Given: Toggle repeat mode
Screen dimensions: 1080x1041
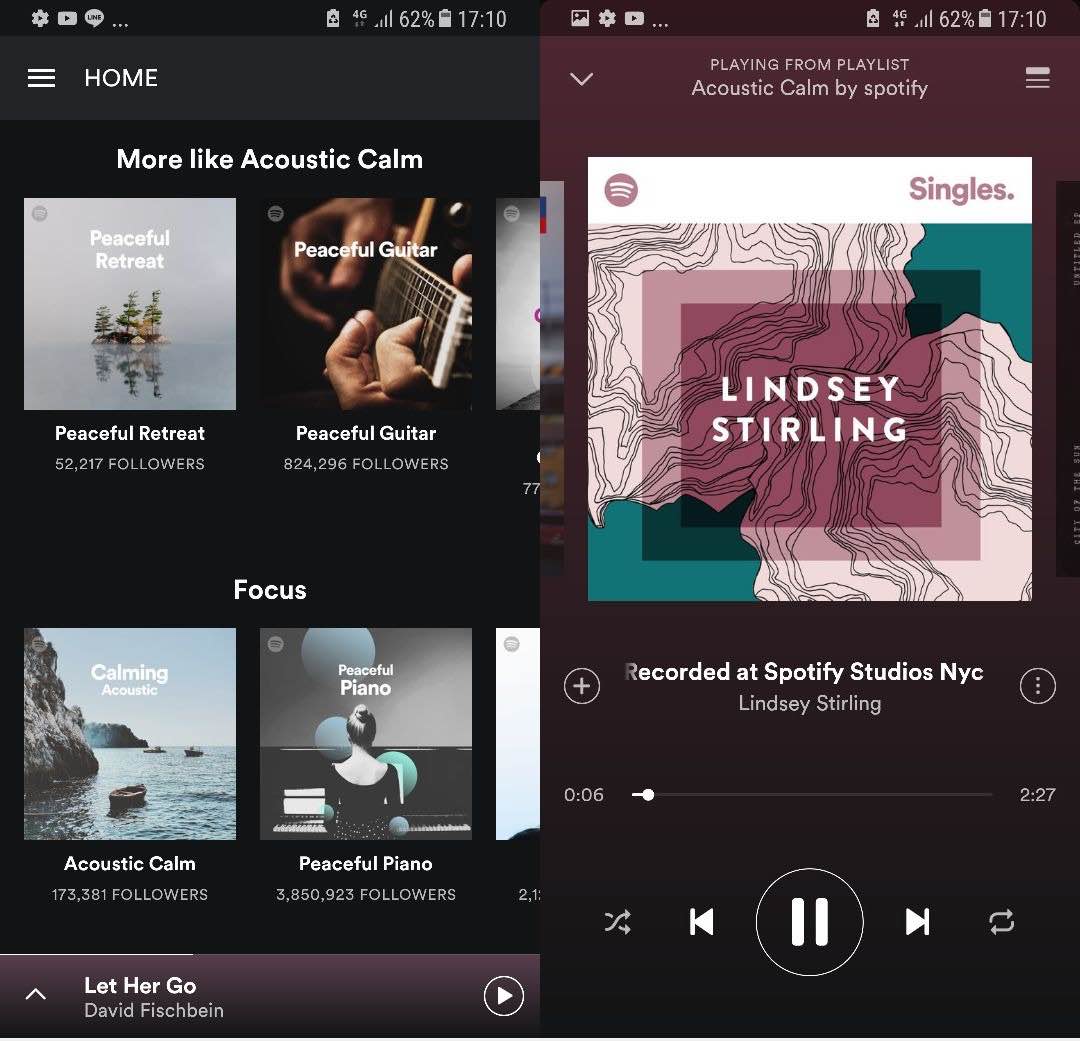Looking at the screenshot, I should coord(1001,921).
